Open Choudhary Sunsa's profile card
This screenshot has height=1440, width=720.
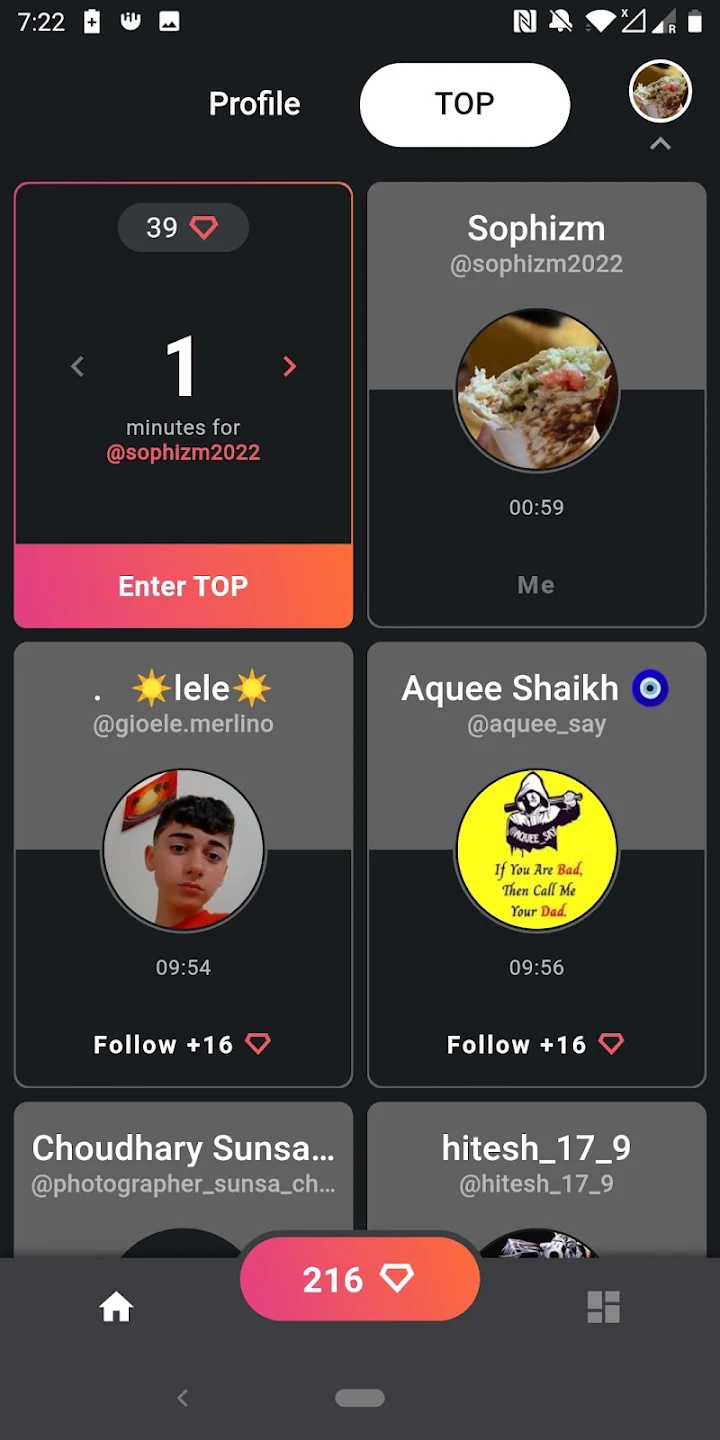click(183, 1180)
